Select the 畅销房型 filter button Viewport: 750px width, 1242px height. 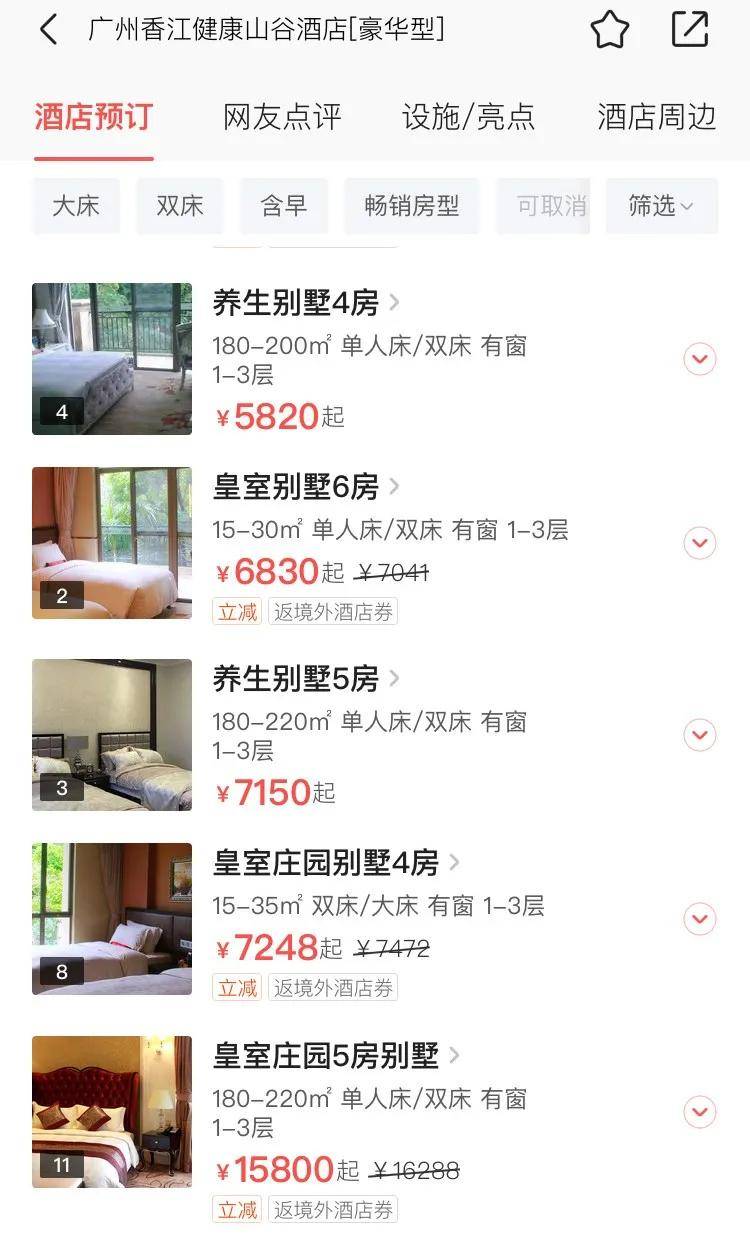(x=412, y=205)
